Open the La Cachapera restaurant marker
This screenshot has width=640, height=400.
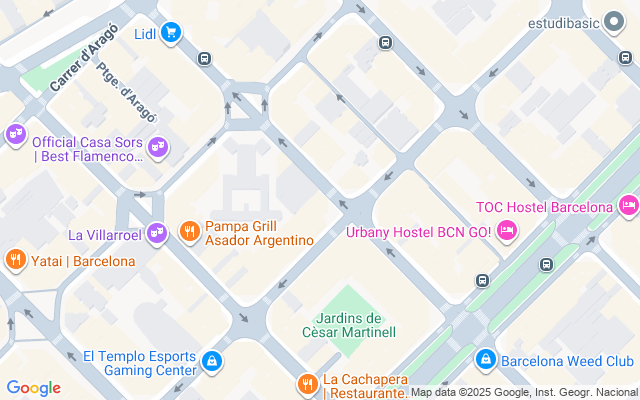click(x=307, y=384)
